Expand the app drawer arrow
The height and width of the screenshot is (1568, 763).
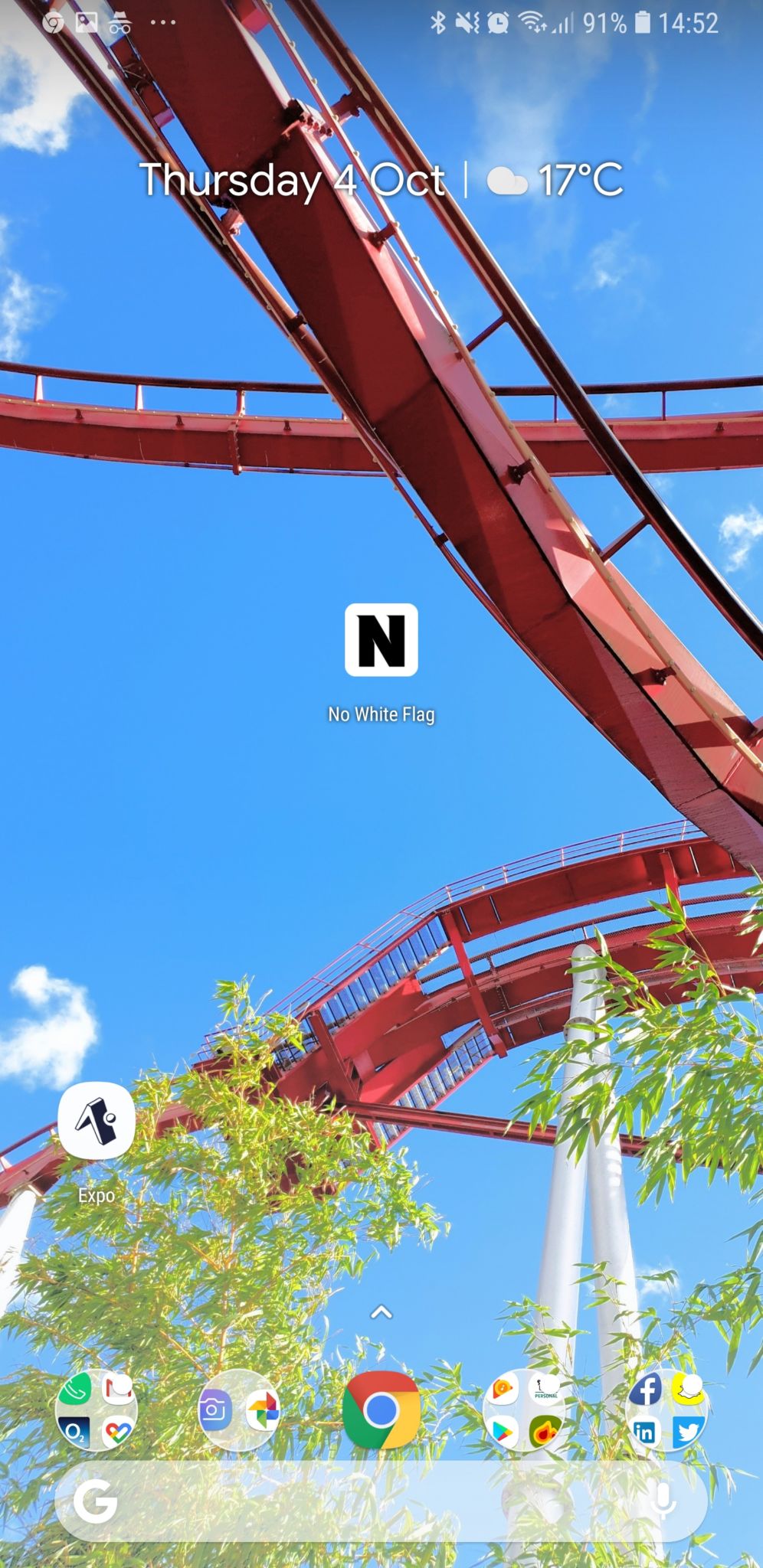point(381,1313)
